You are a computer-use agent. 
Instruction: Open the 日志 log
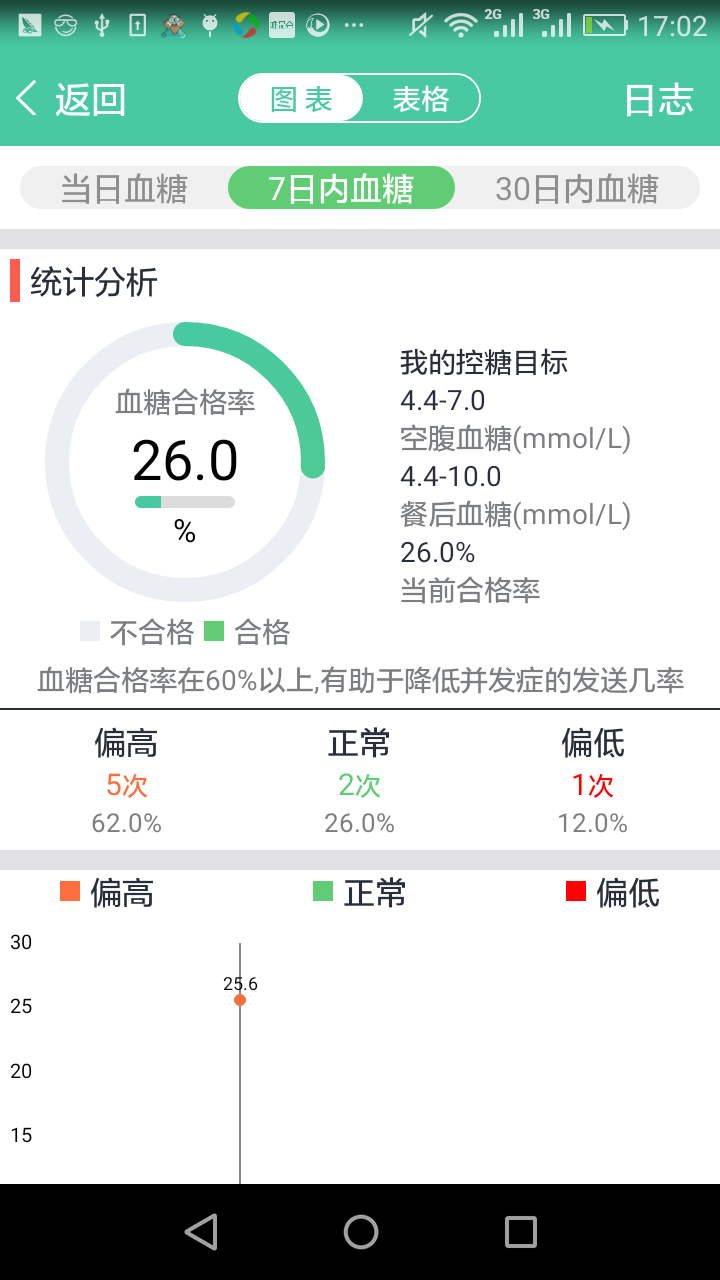(658, 99)
